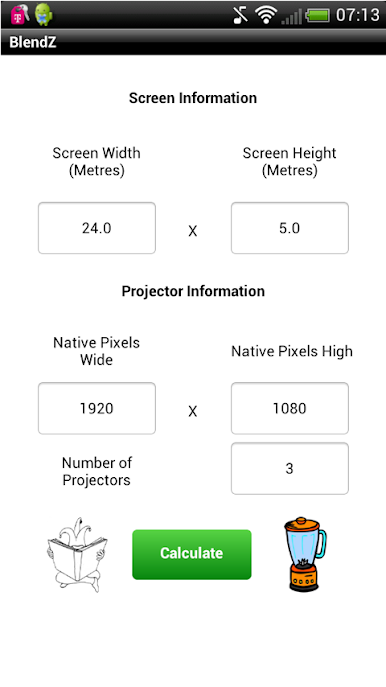Select the Native Pixels Wide field
The height and width of the screenshot is (687, 386).
point(97,408)
